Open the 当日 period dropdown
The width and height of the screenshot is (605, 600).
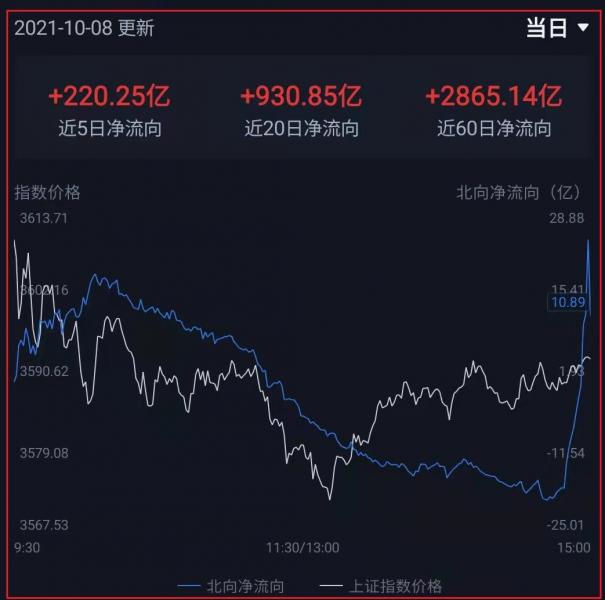coord(558,28)
